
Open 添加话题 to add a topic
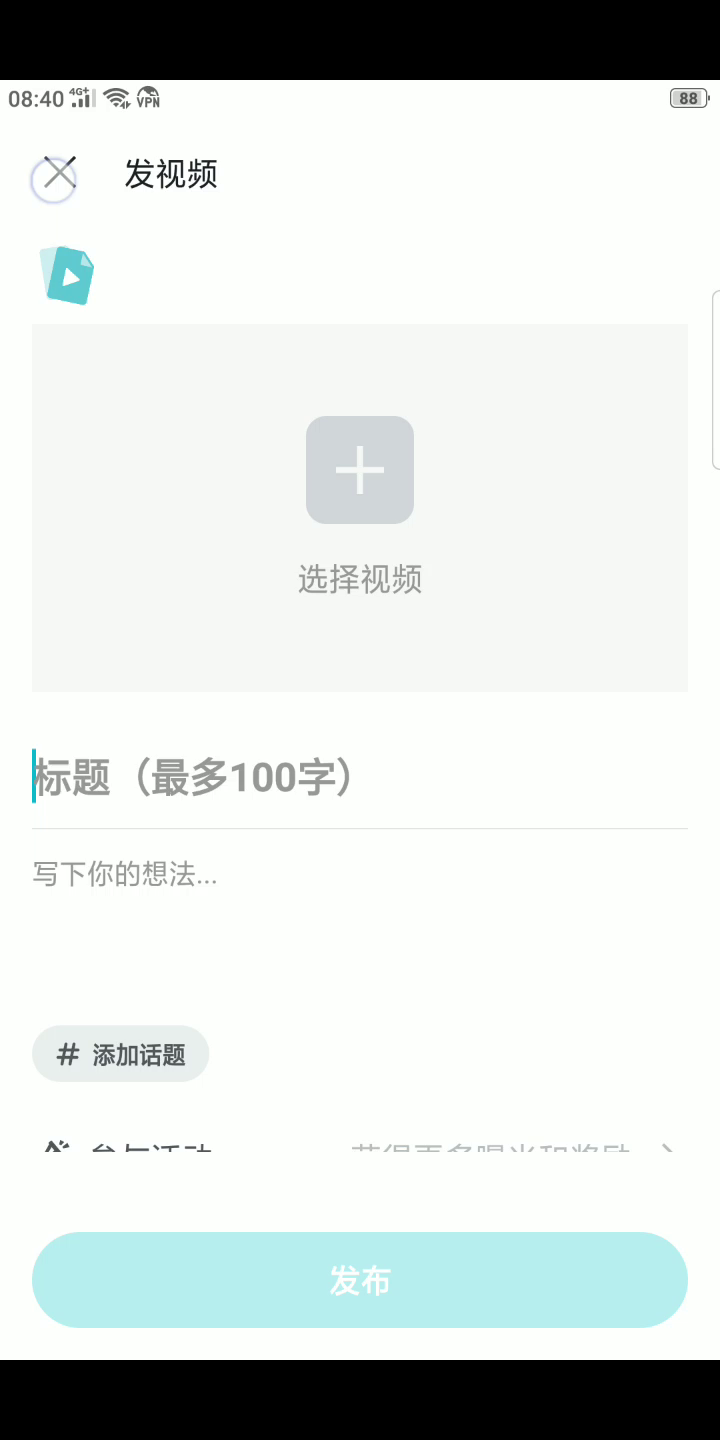(121, 1054)
